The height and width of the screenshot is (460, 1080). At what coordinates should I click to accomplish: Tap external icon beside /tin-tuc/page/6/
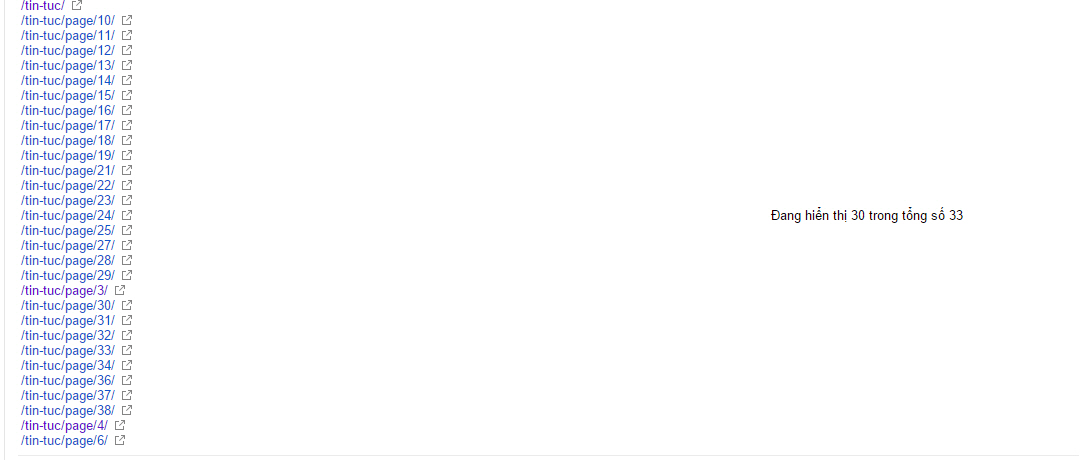pos(120,440)
